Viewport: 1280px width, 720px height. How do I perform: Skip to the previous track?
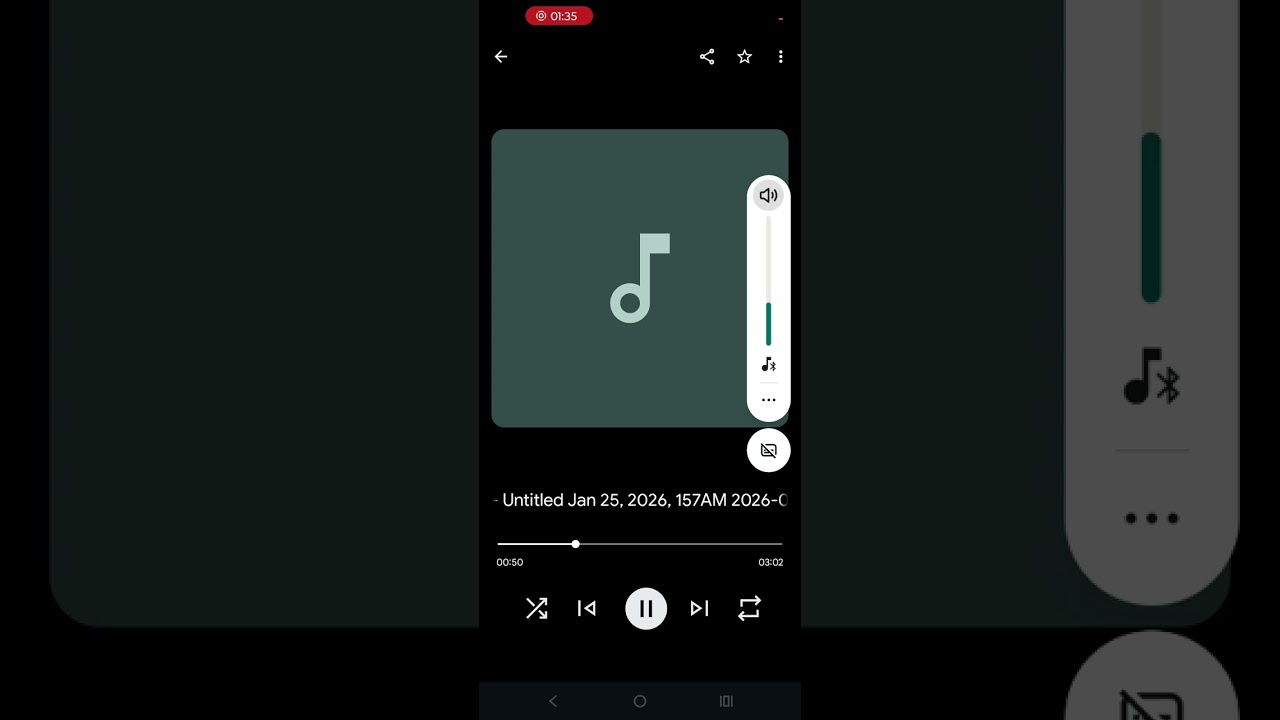(x=587, y=608)
